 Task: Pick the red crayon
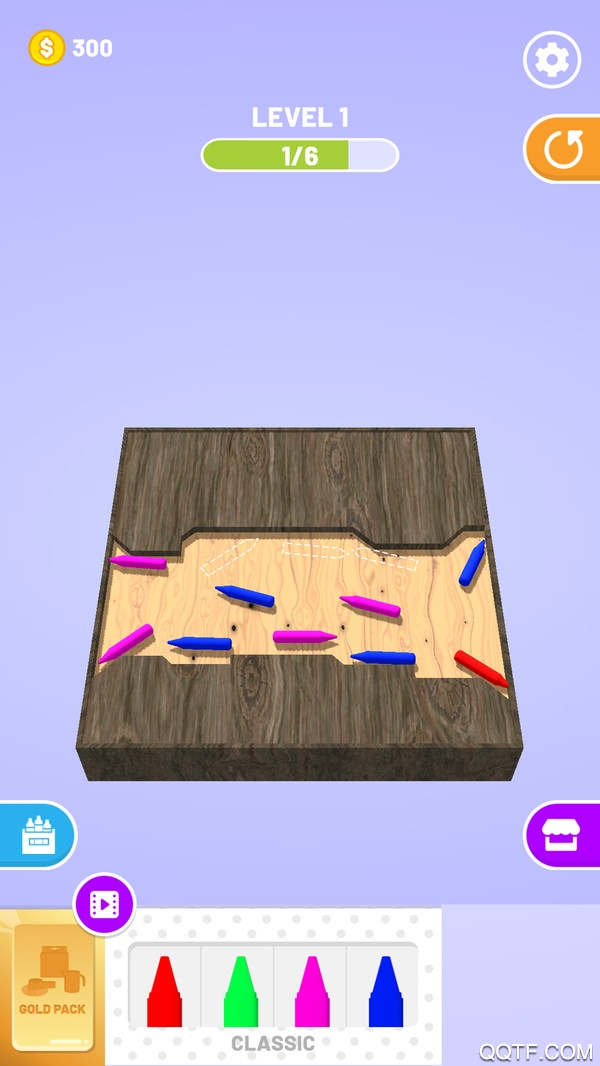[x=165, y=991]
